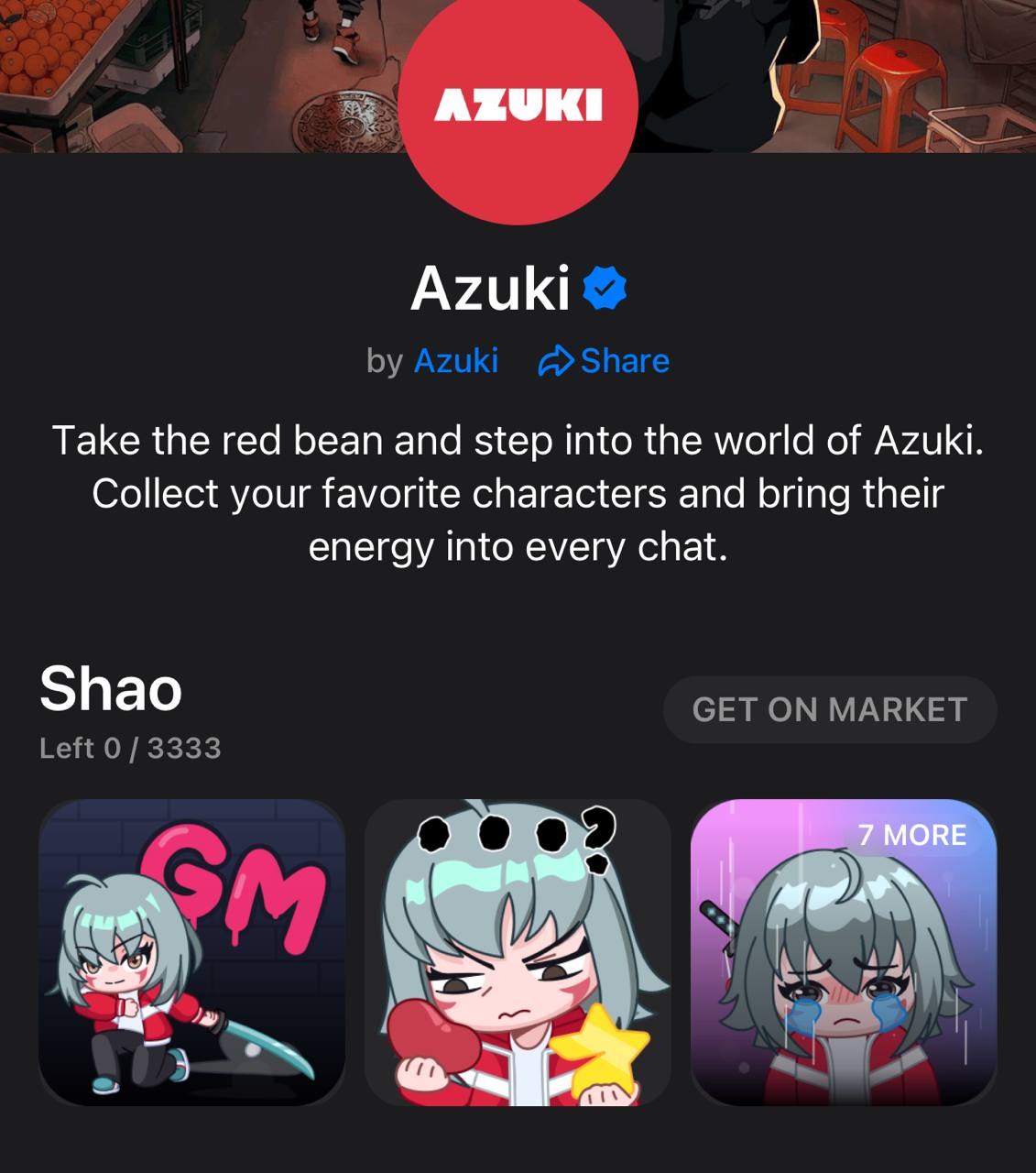
Task: Share the Azuki collection
Action: (605, 361)
